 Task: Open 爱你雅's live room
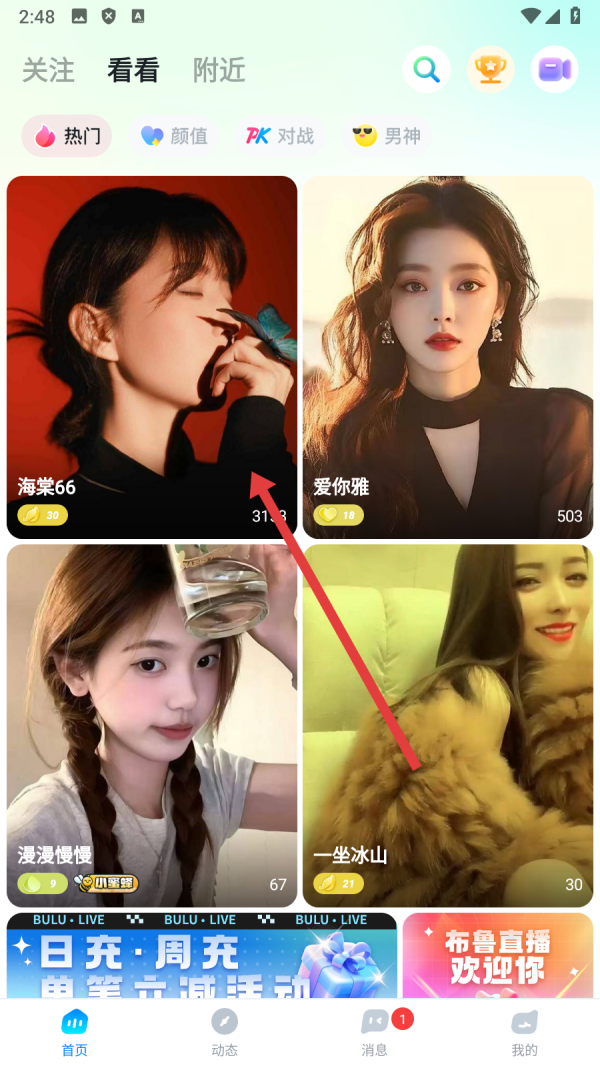pyautogui.click(x=448, y=357)
